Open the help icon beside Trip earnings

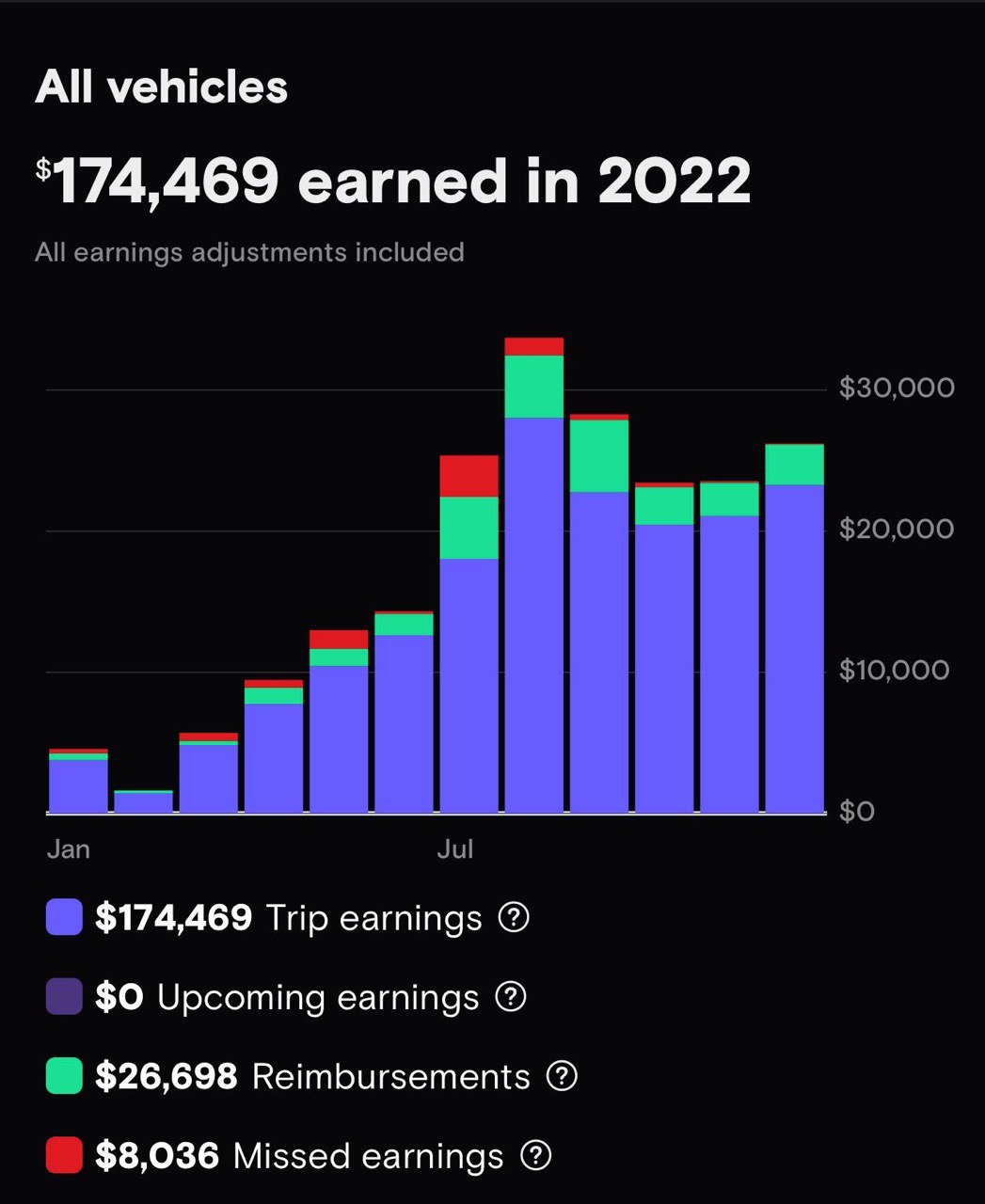[x=513, y=917]
